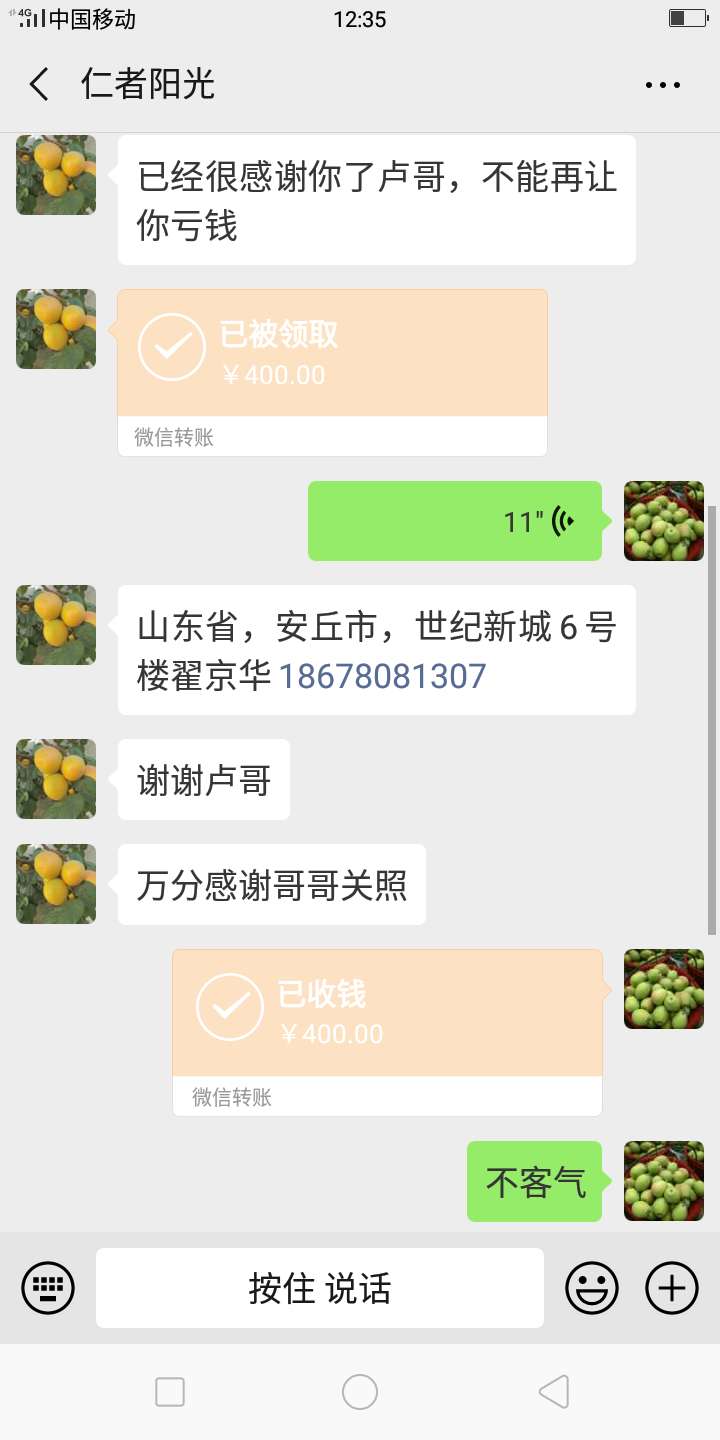Screen dimensions: 720x1440
Task: Open the emoji sticker panel
Action: (x=592, y=1287)
